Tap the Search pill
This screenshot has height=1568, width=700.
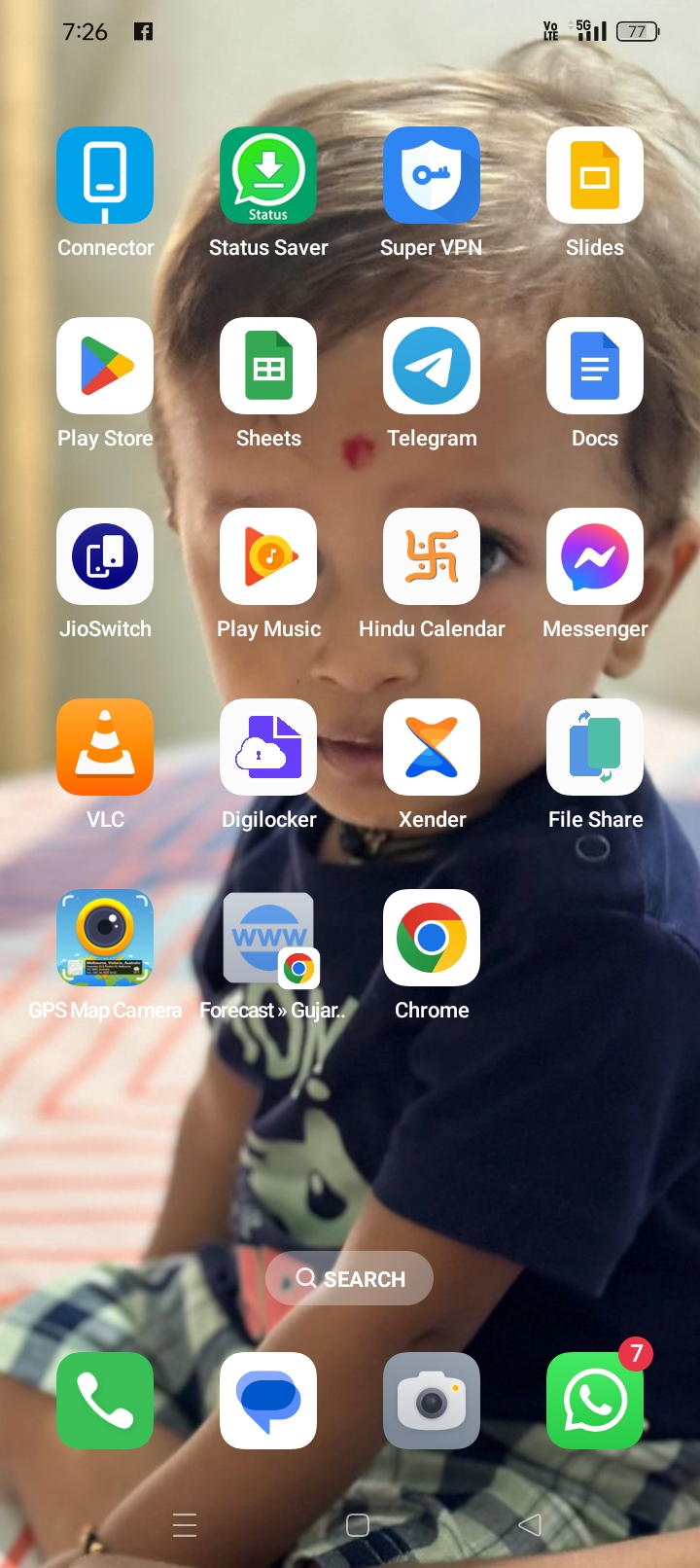349,1278
